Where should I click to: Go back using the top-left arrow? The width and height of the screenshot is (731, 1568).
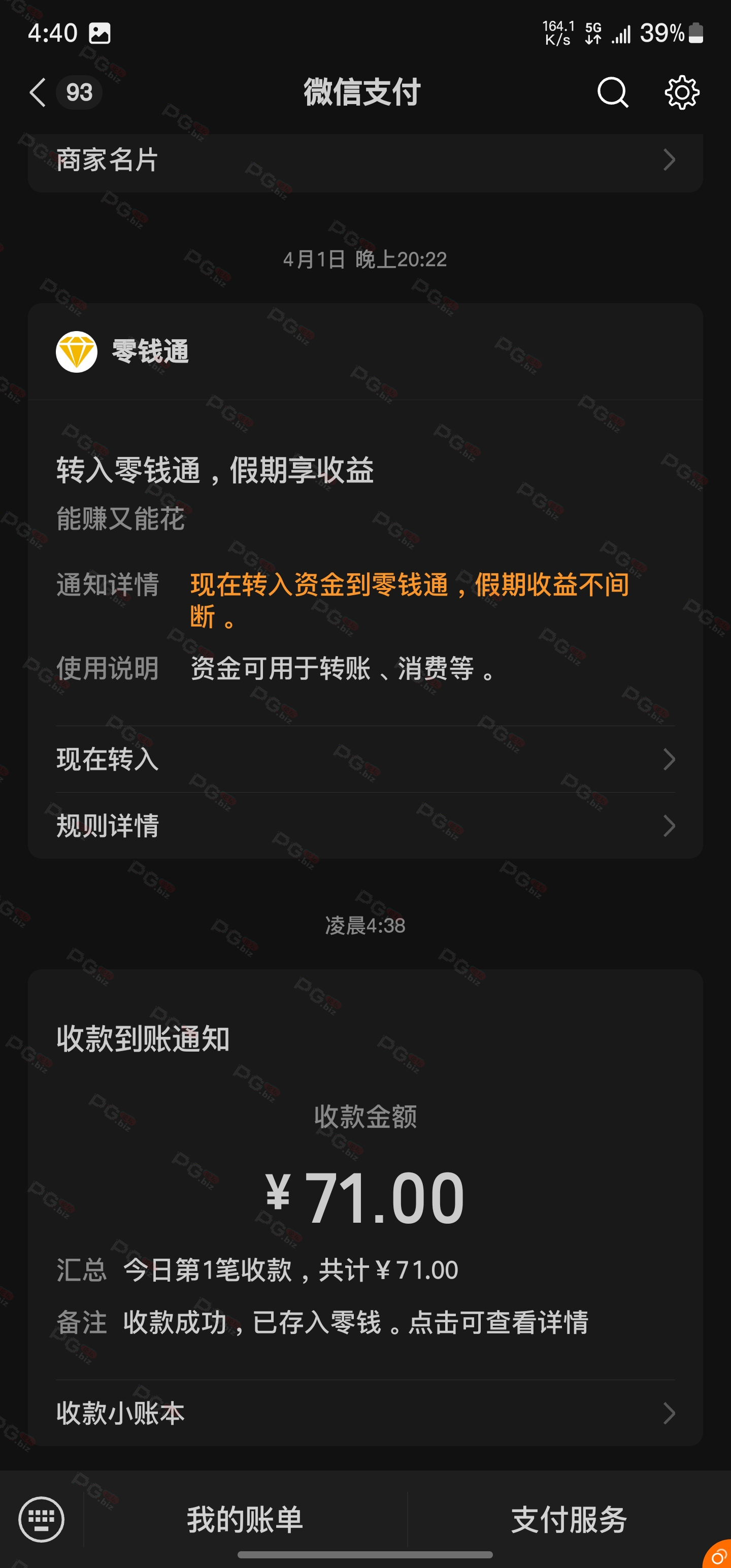point(38,92)
